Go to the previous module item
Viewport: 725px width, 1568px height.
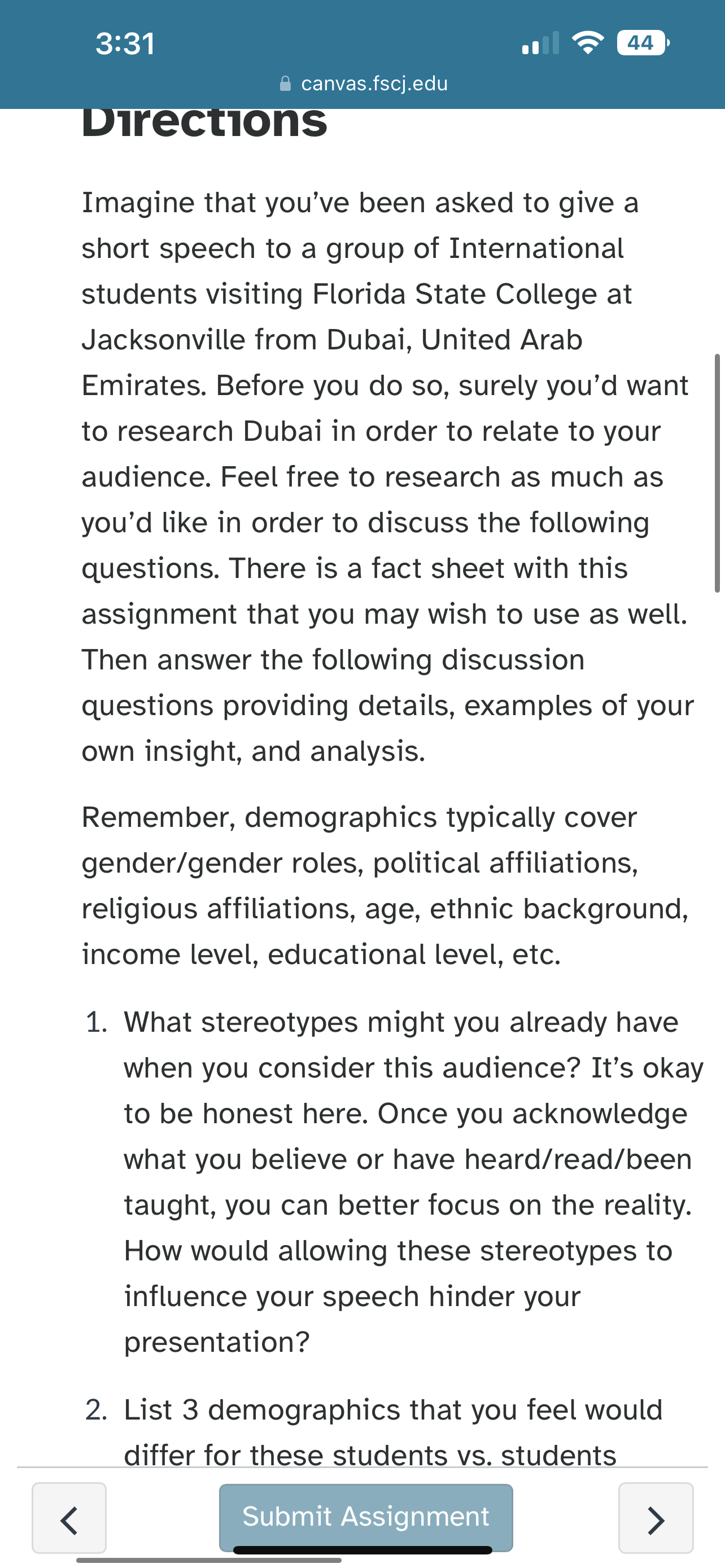[69, 1518]
